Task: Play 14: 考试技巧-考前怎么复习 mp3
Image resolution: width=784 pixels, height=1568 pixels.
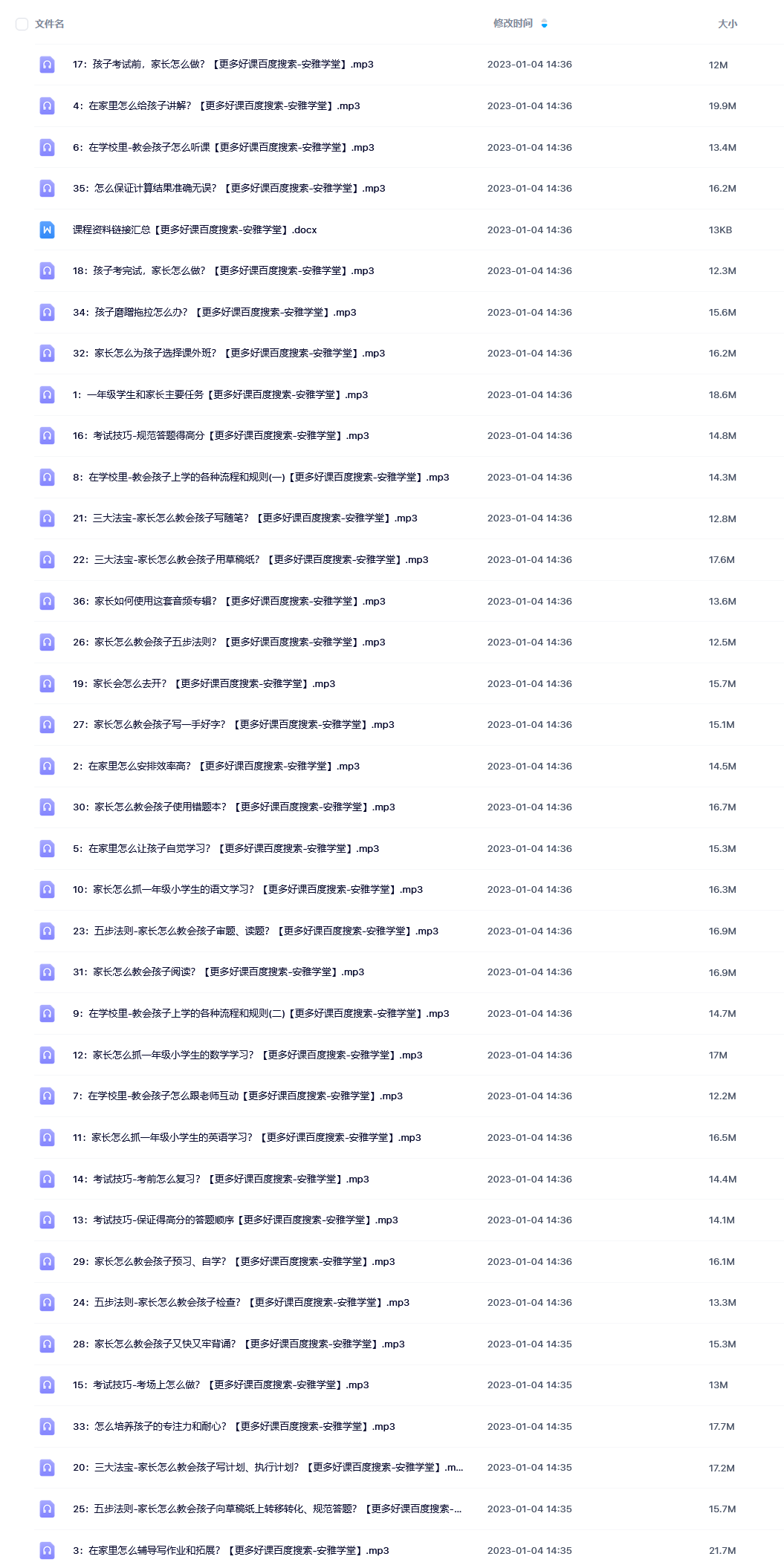Action: click(x=221, y=1180)
